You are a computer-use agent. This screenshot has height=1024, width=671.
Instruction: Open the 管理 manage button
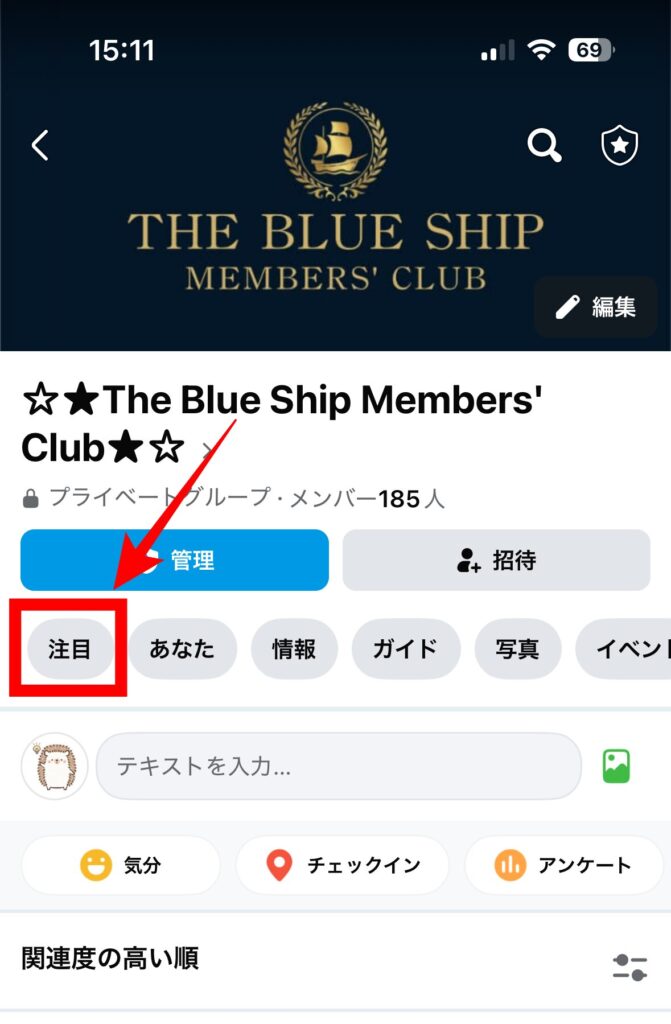click(x=174, y=560)
